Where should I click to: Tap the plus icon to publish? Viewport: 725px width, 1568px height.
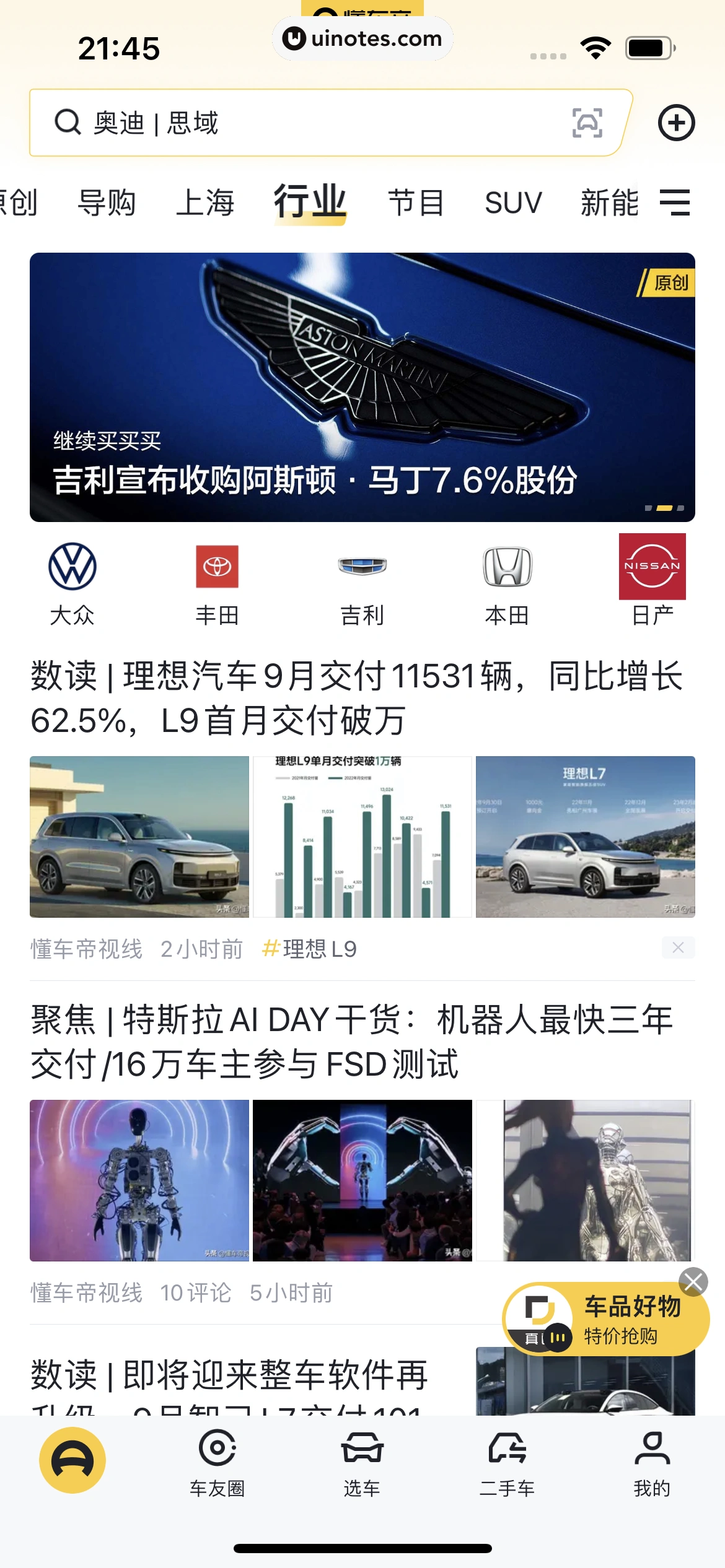(x=676, y=123)
